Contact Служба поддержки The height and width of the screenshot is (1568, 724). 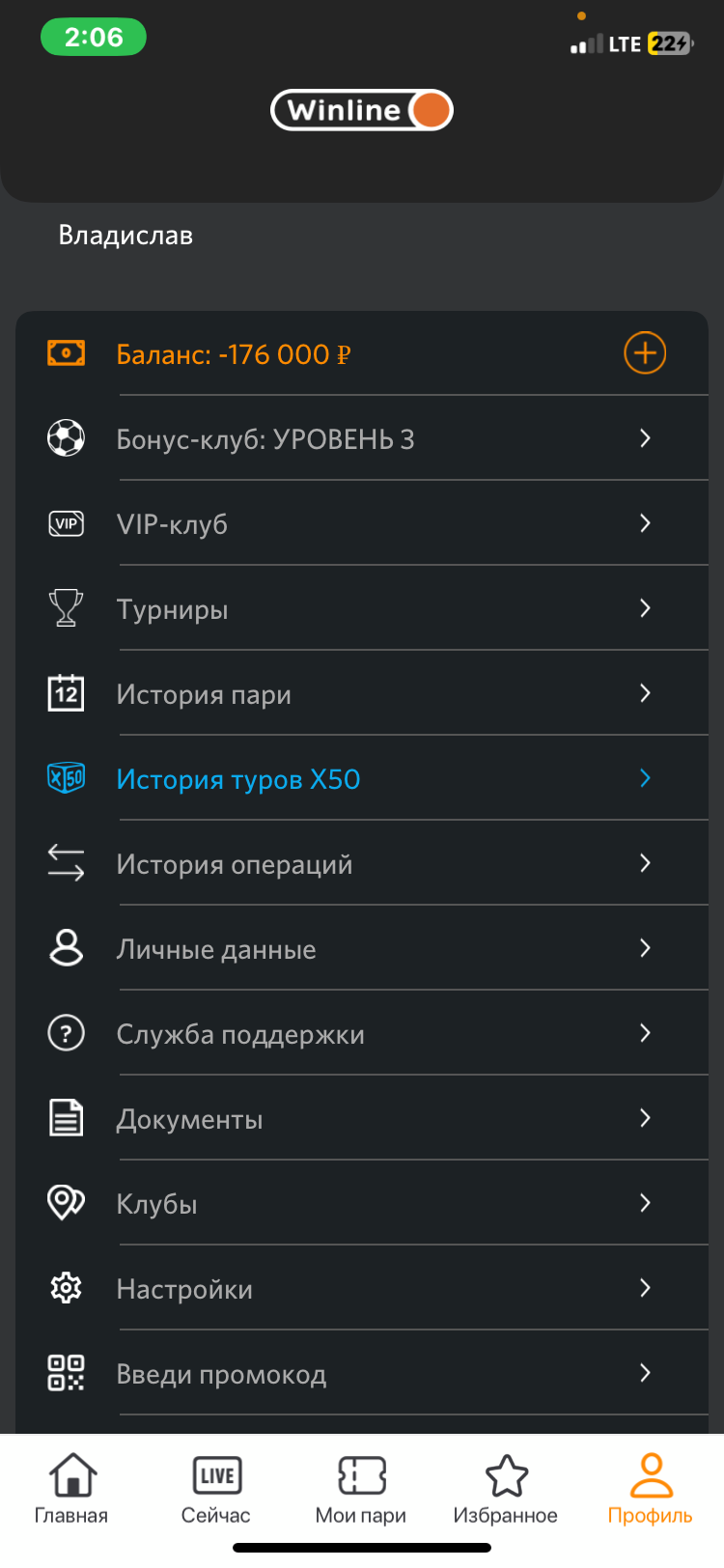[x=362, y=1033]
